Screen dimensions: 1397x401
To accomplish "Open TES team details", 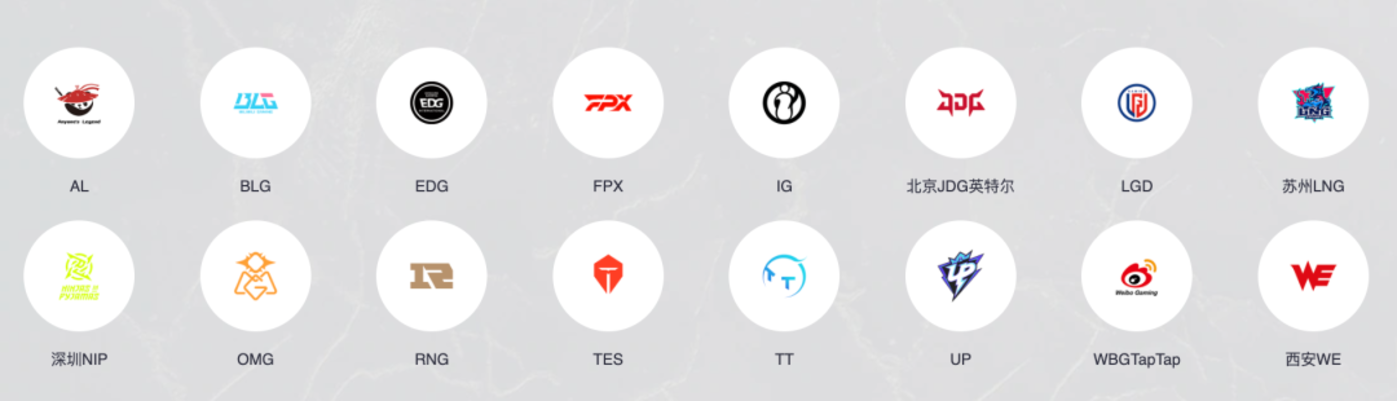I will click(608, 276).
